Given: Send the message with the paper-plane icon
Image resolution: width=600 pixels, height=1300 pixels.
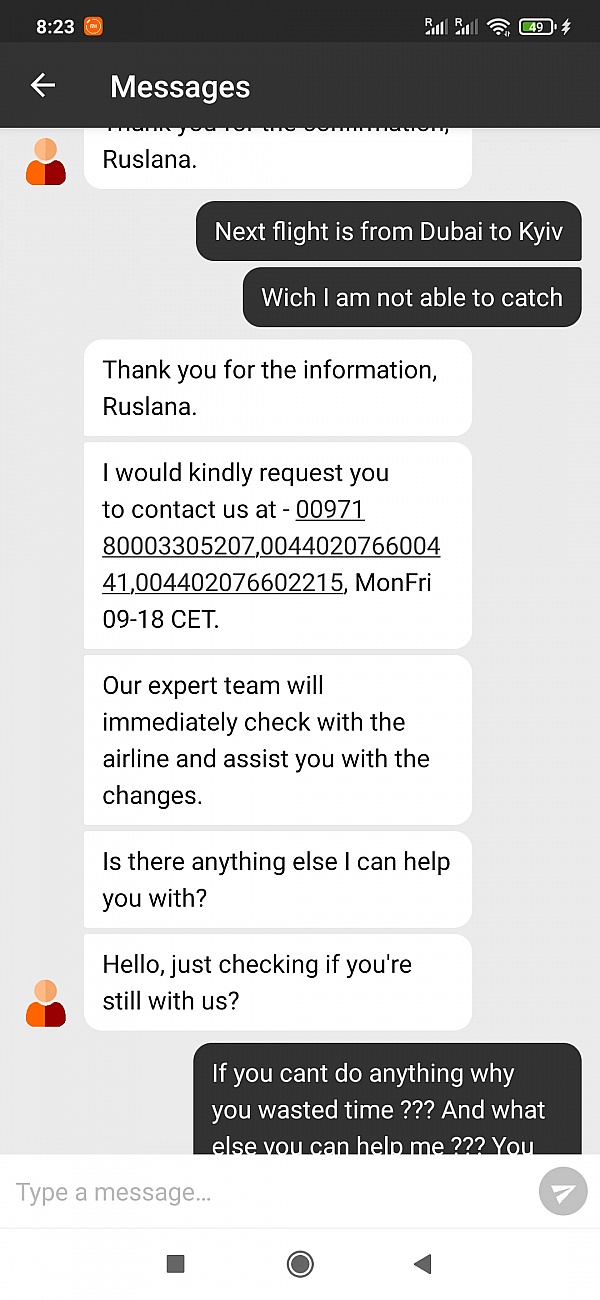Looking at the screenshot, I should tap(563, 1192).
